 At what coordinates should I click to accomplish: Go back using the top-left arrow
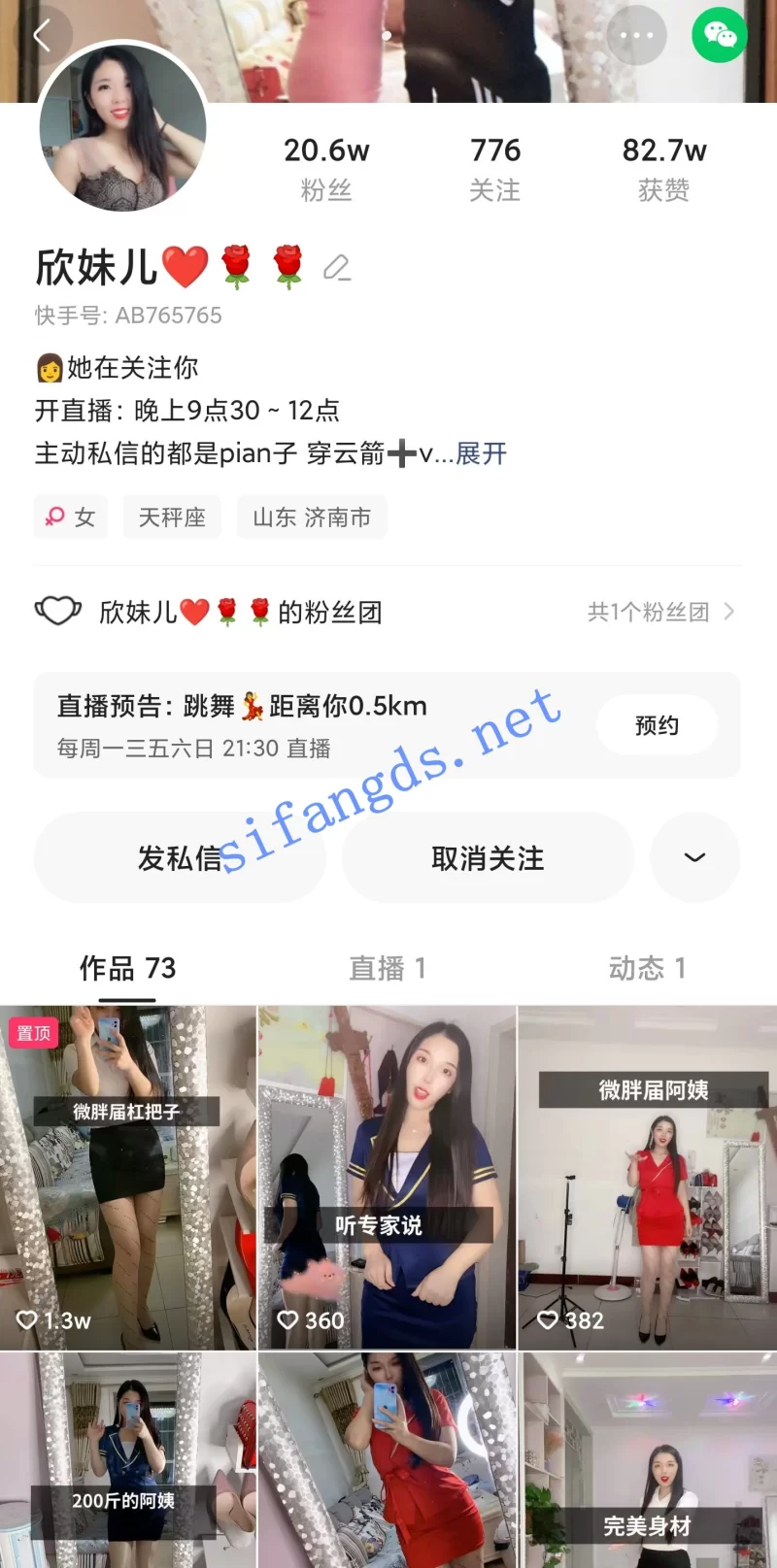pyautogui.click(x=42, y=36)
